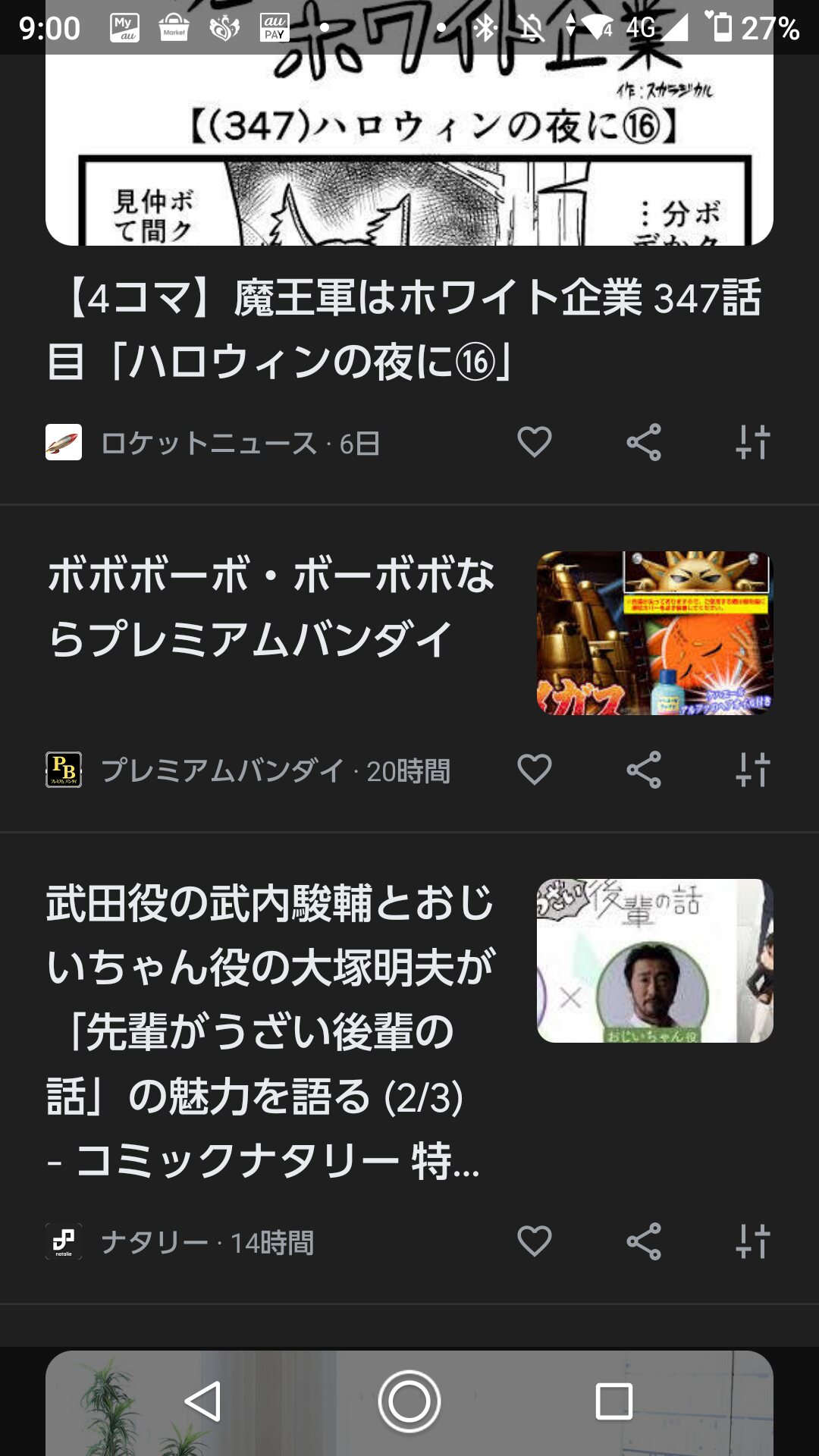Return to the home screen
Viewport: 819px width, 1456px height.
tap(409, 1401)
